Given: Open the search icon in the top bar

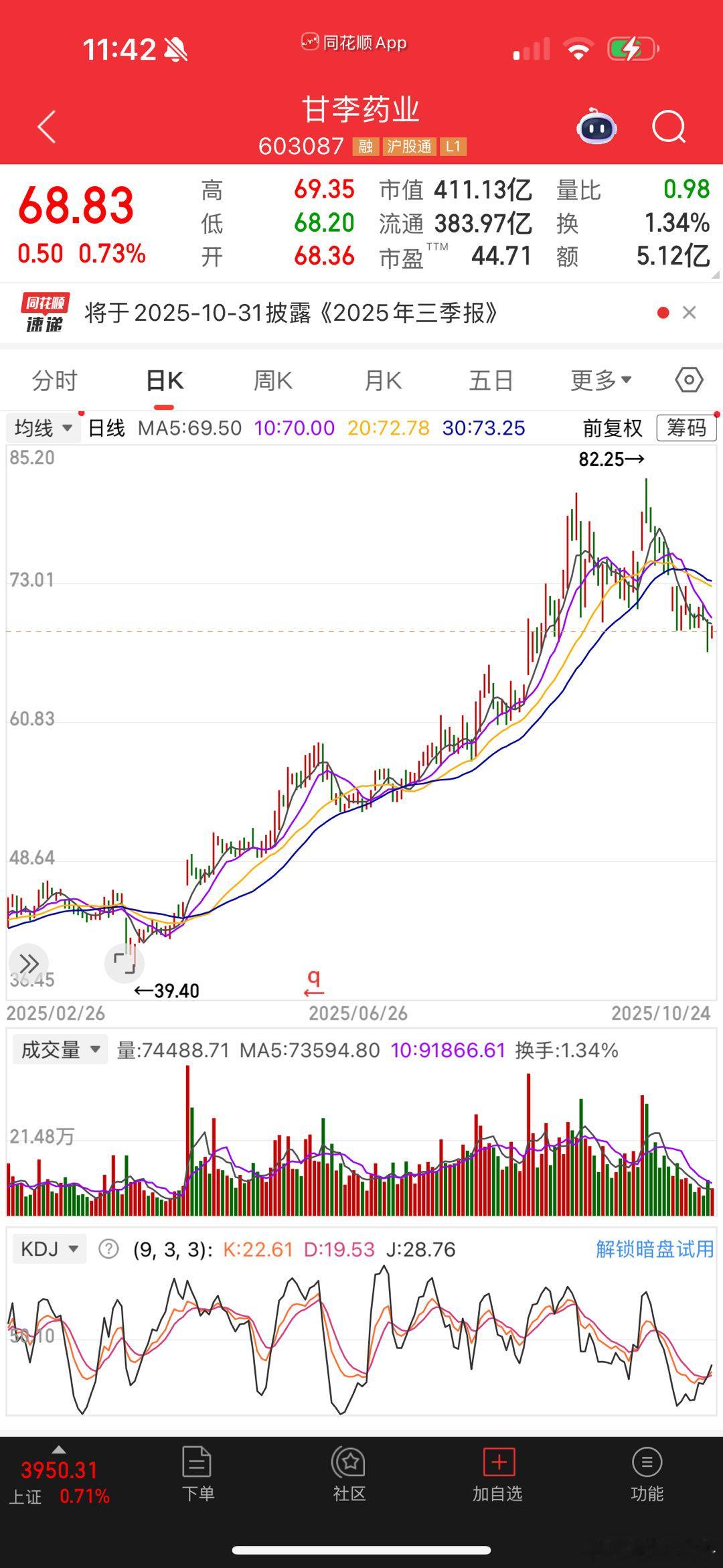Looking at the screenshot, I should click(668, 127).
